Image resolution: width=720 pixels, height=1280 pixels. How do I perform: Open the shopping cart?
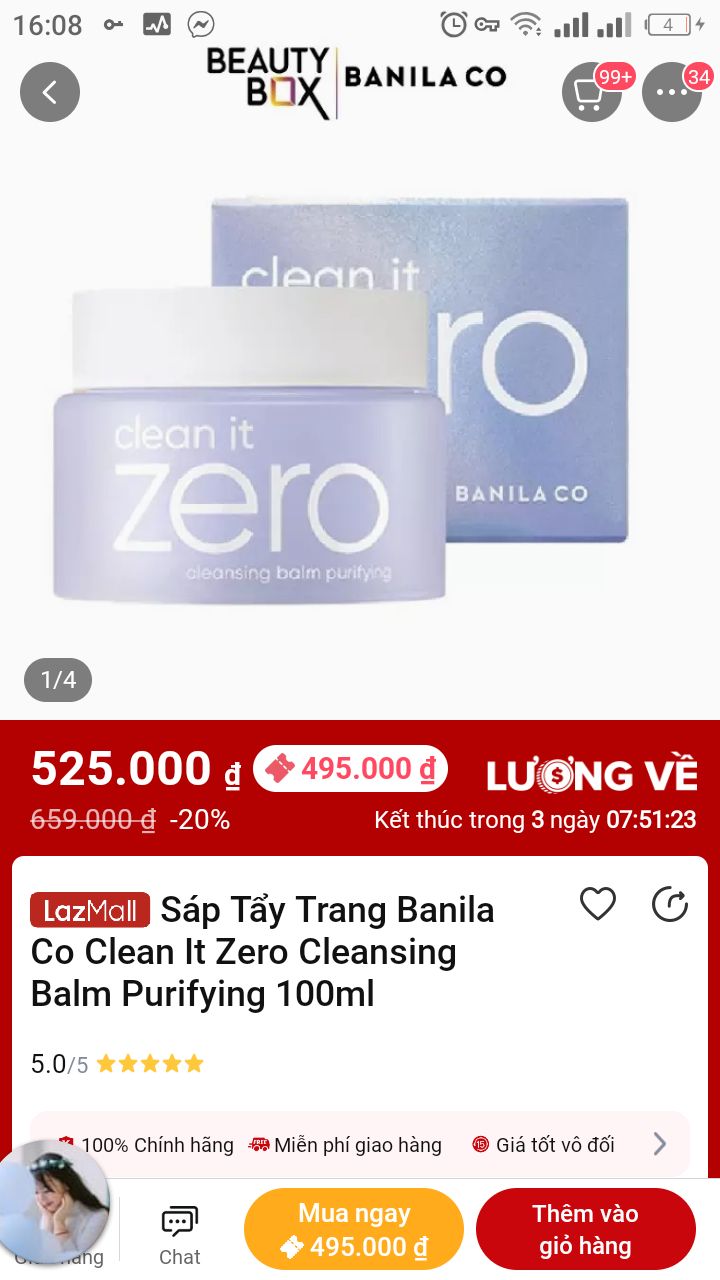pos(592,92)
